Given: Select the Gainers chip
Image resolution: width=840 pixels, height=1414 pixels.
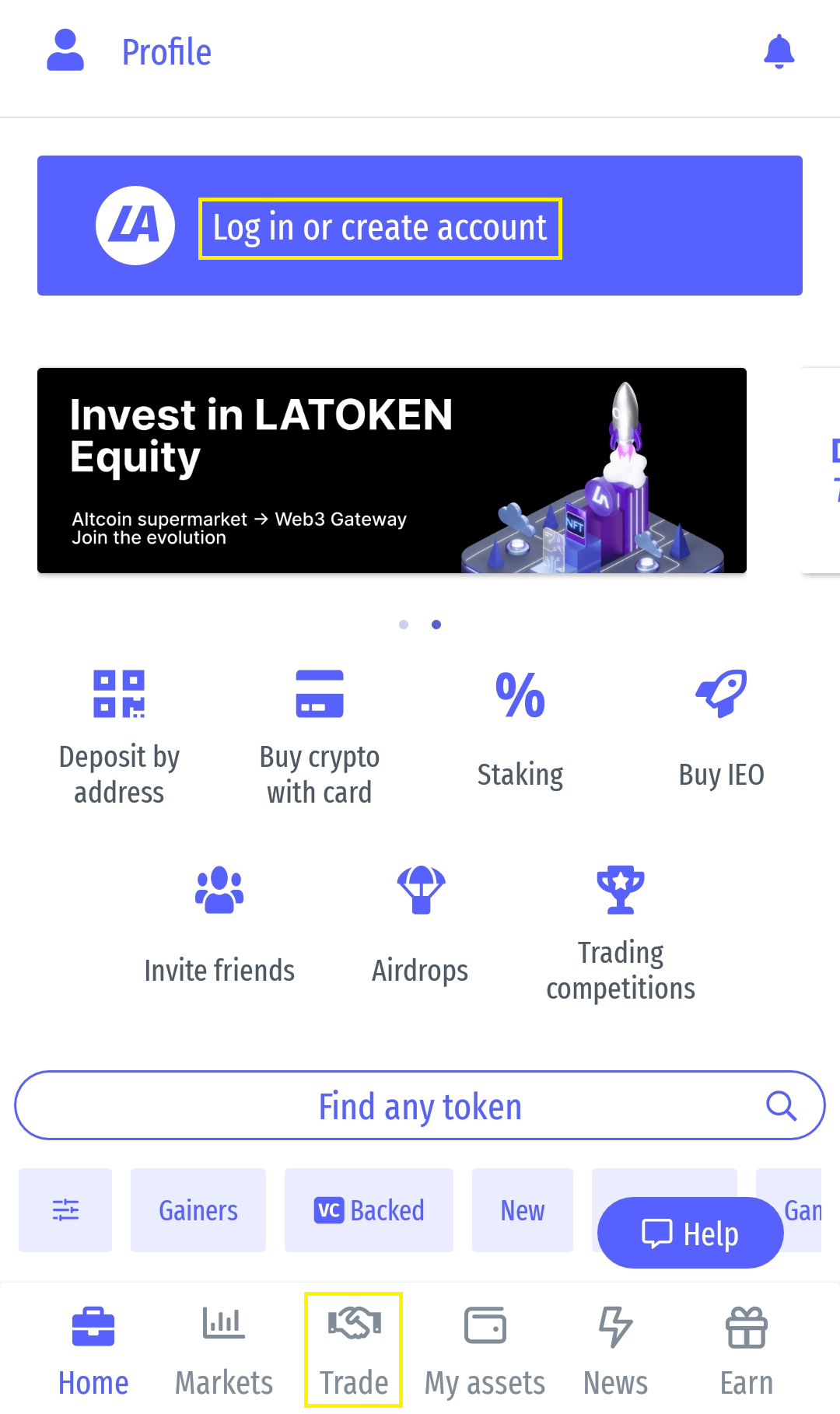Looking at the screenshot, I should click(198, 1210).
